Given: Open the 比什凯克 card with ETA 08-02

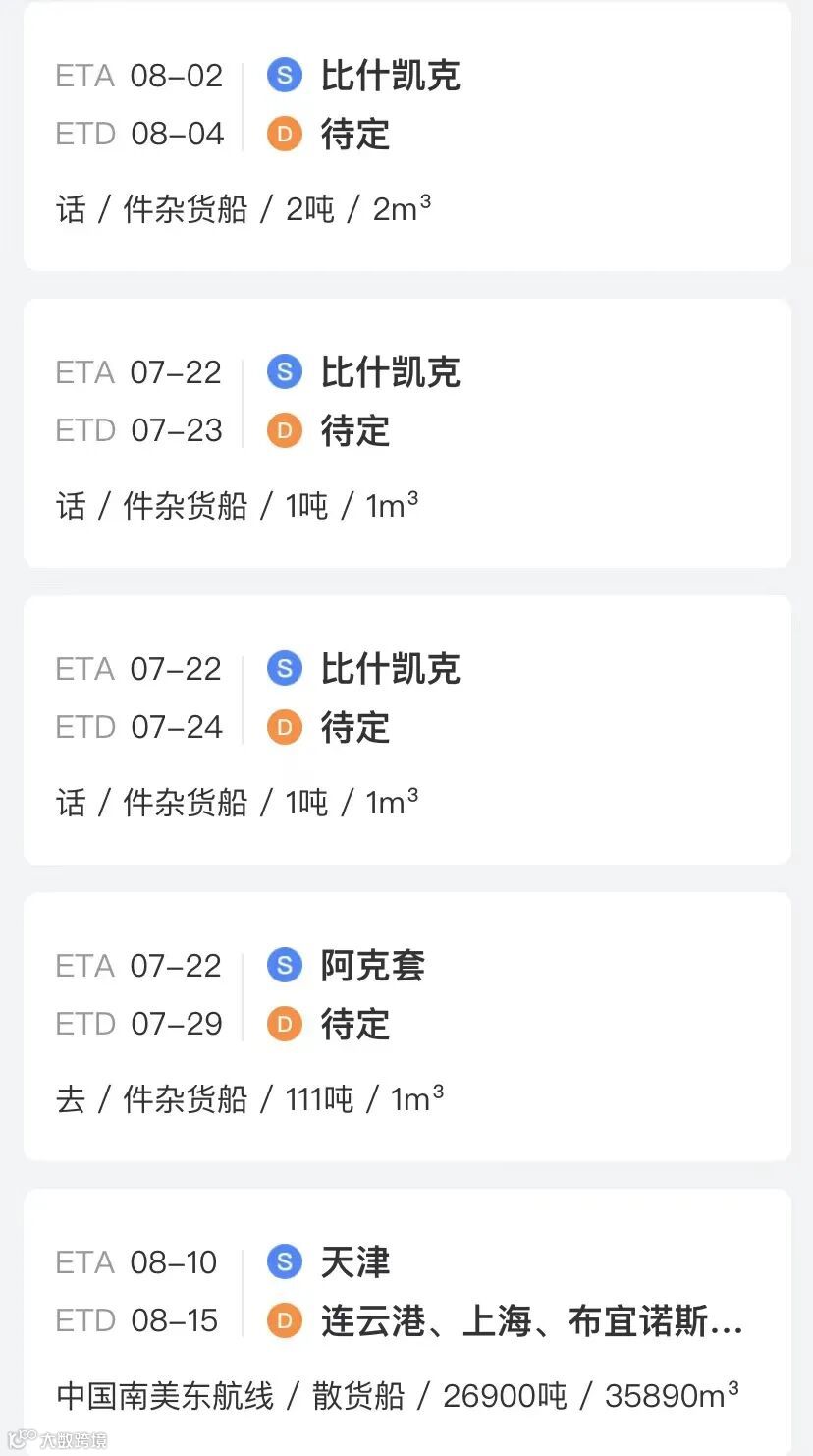Looking at the screenshot, I should pos(406,137).
